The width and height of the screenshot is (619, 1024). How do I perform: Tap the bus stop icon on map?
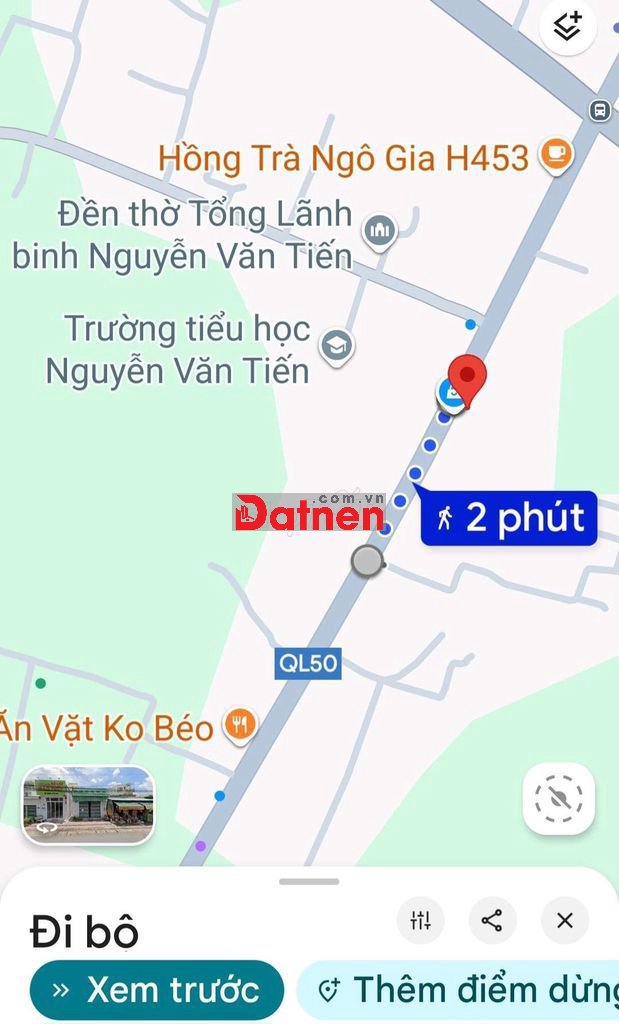coord(600,110)
